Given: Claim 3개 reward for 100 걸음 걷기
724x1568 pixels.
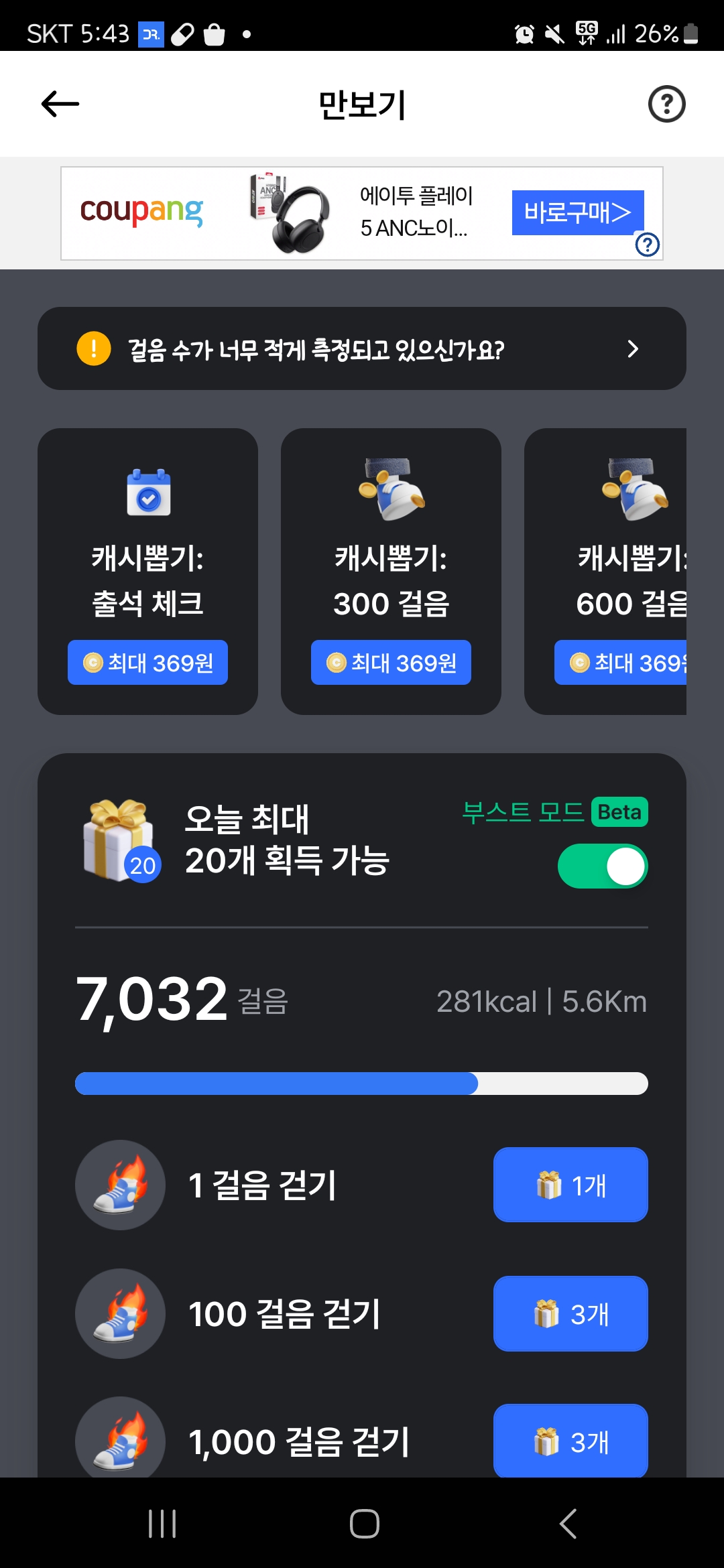Looking at the screenshot, I should 570,1313.
